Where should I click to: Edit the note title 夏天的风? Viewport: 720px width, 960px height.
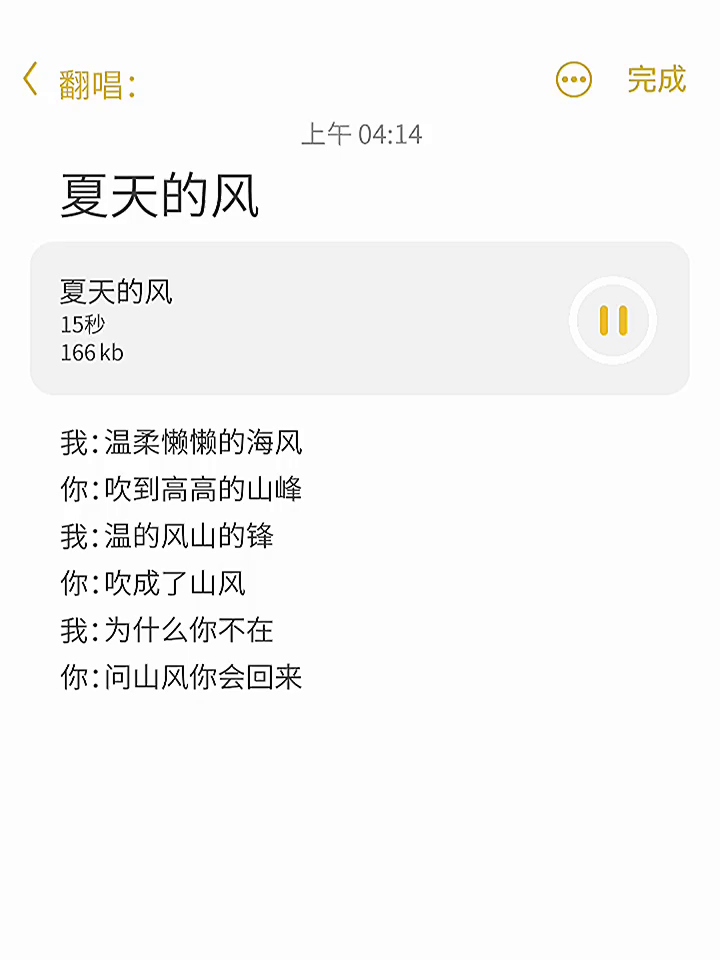click(x=160, y=196)
